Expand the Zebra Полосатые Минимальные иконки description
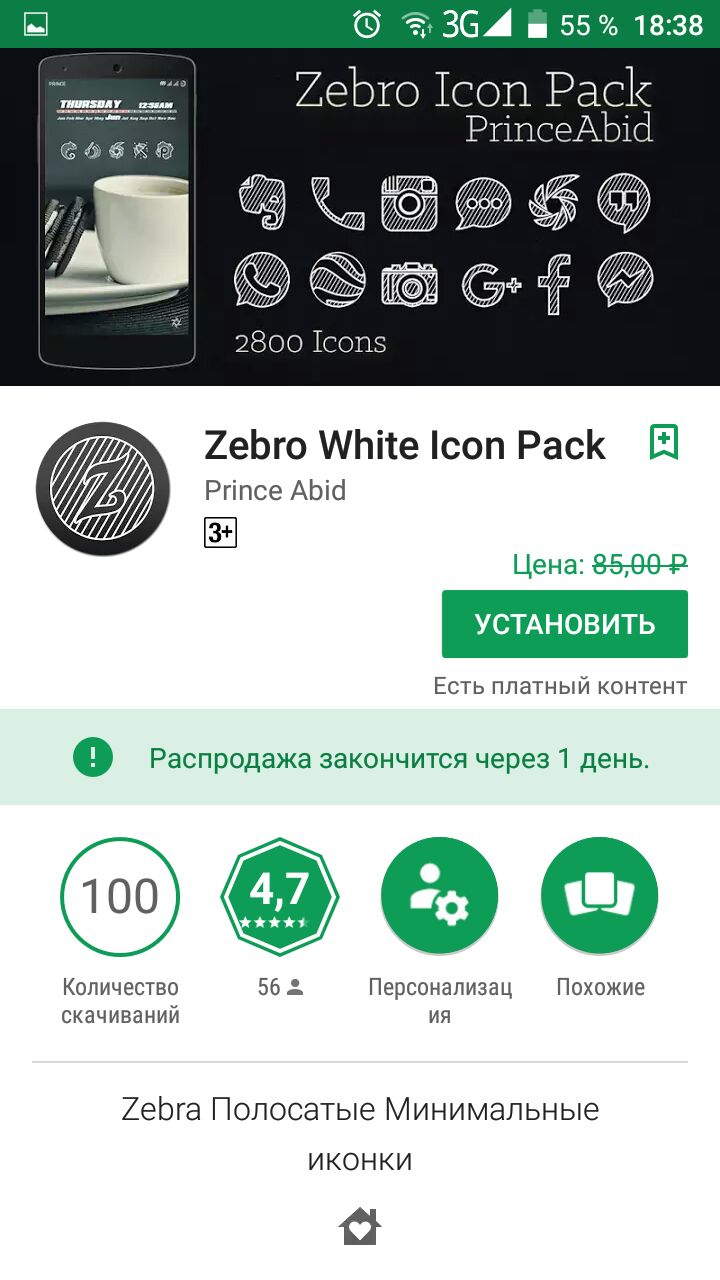 360,1133
